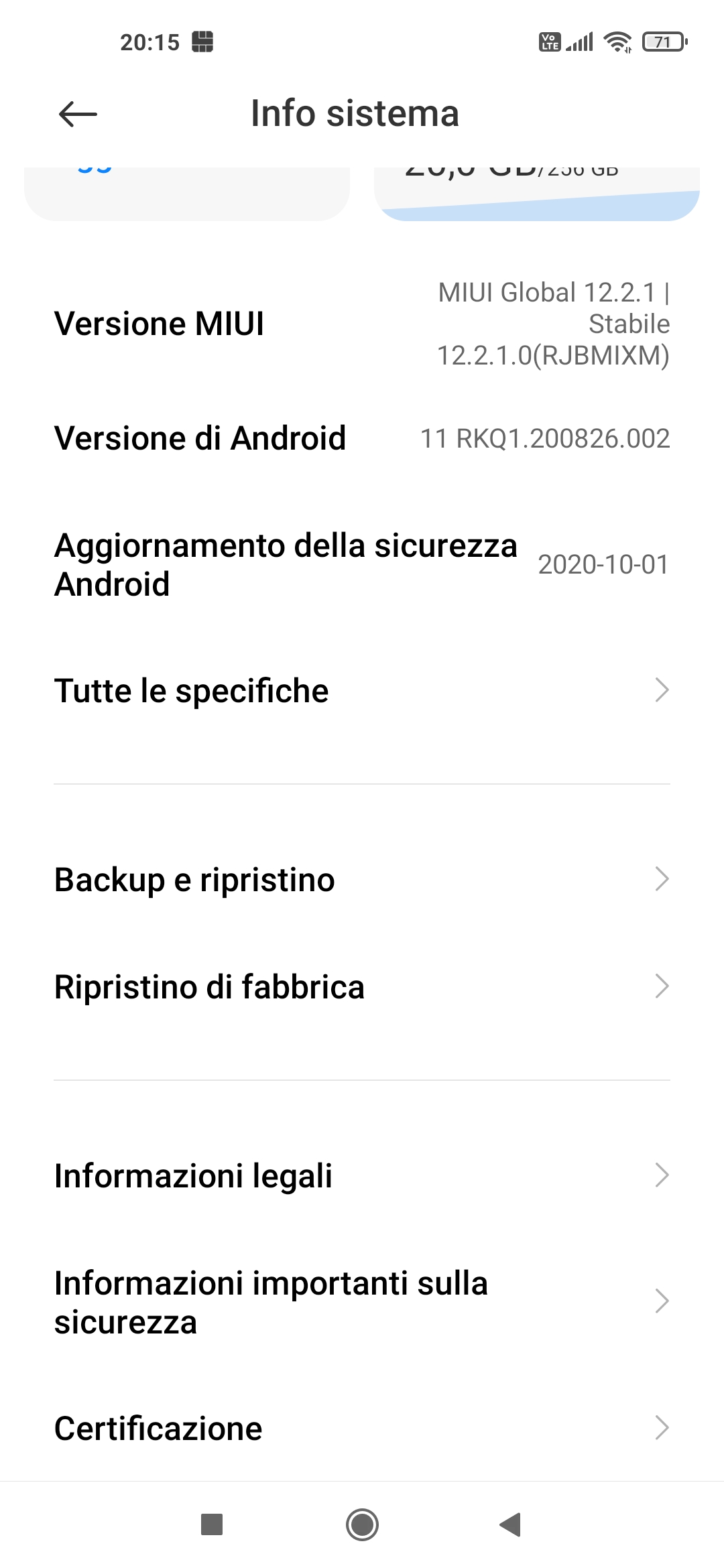724x1568 pixels.
Task: Open the storage usage card
Action: [x=537, y=194]
